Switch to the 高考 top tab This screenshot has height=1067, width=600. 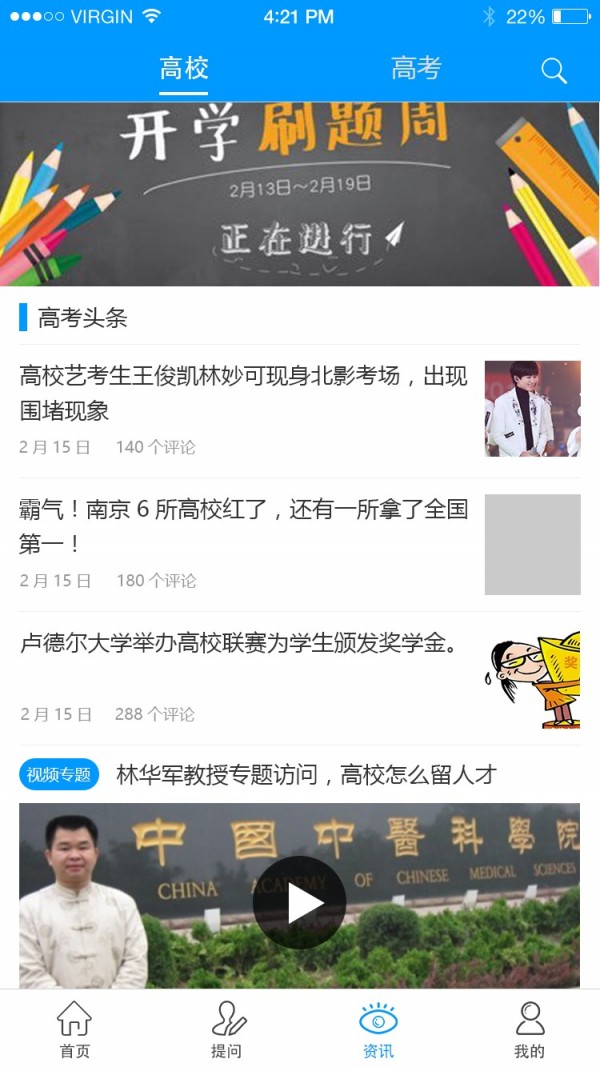point(416,69)
